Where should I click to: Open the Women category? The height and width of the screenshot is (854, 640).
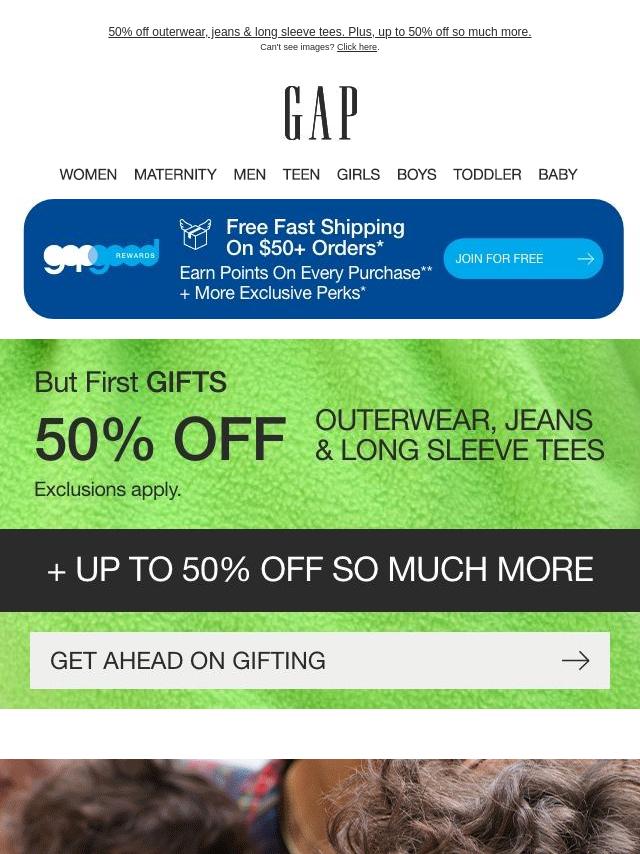(88, 174)
